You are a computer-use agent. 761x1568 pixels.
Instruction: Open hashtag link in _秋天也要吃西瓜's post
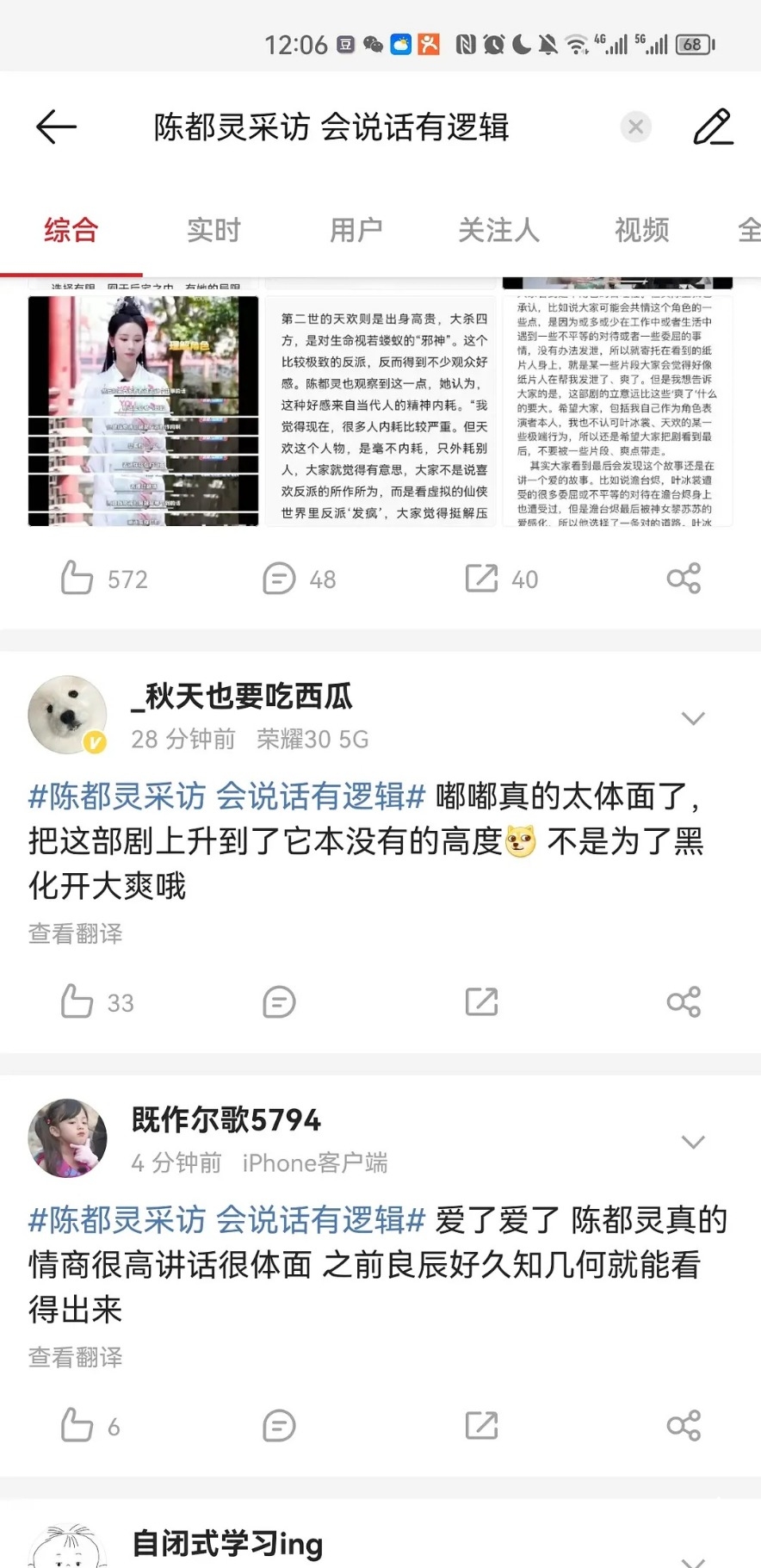tap(226, 796)
